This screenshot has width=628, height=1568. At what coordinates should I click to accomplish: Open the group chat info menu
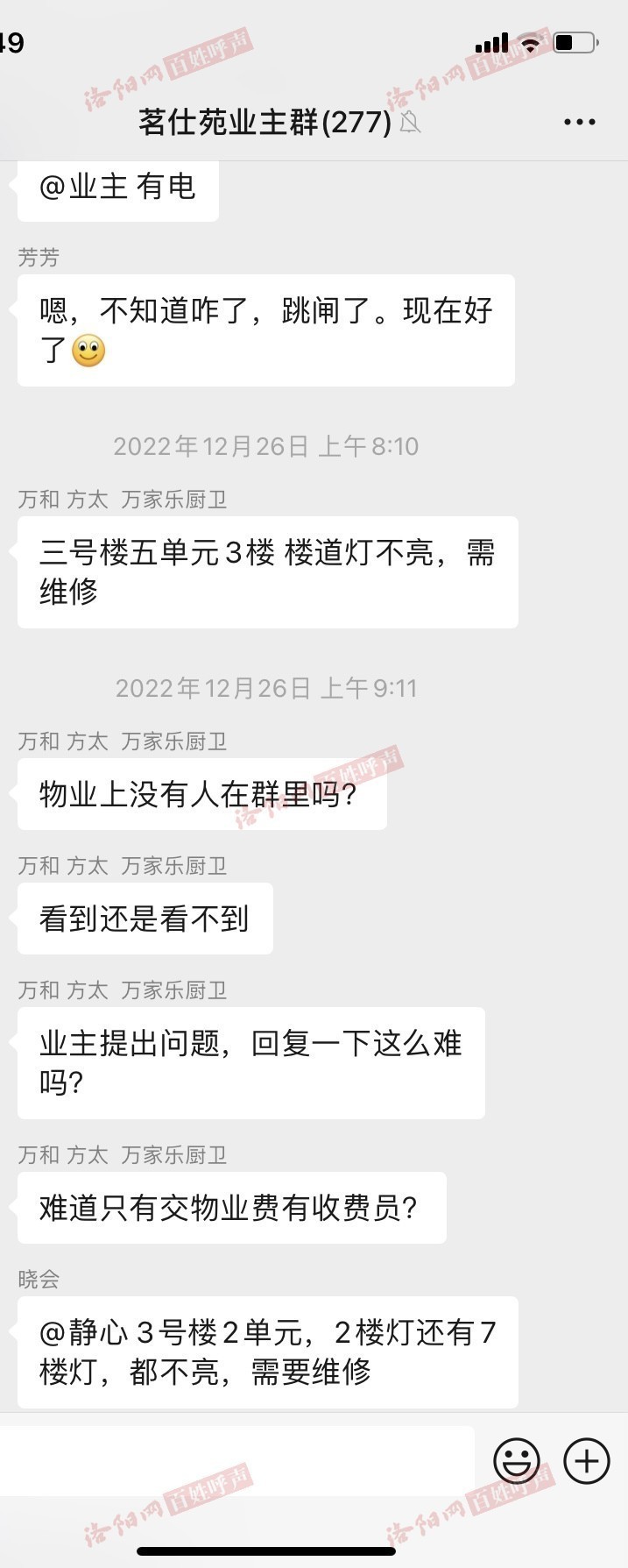[579, 123]
